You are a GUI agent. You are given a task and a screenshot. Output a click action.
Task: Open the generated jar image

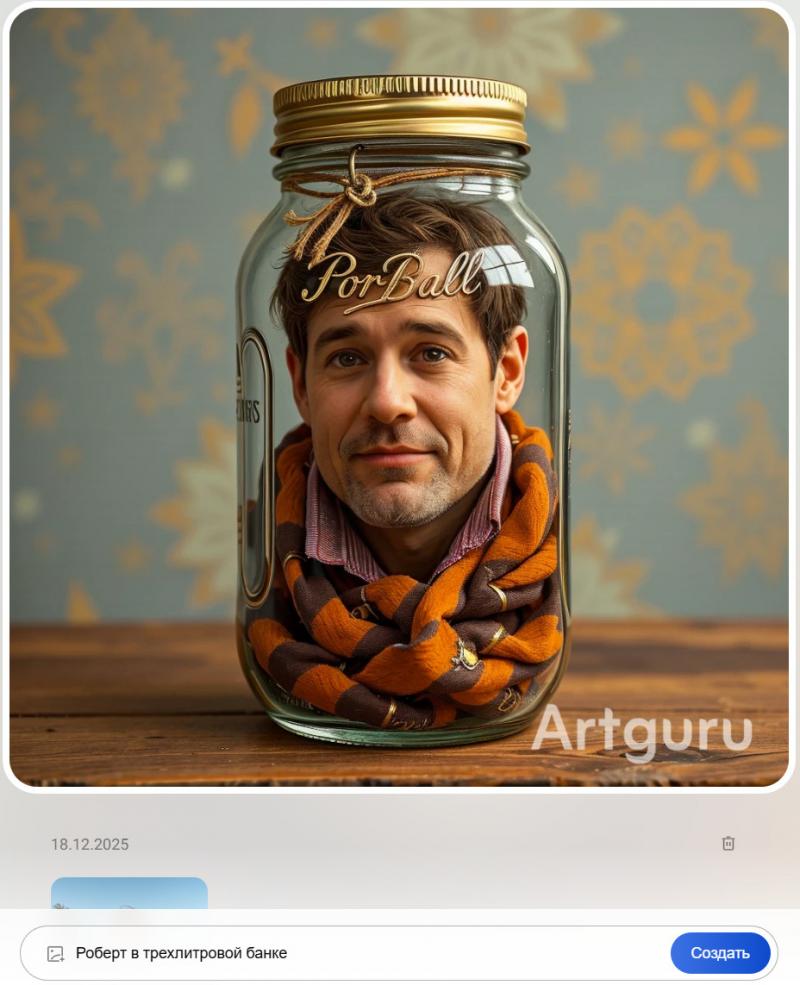400,400
